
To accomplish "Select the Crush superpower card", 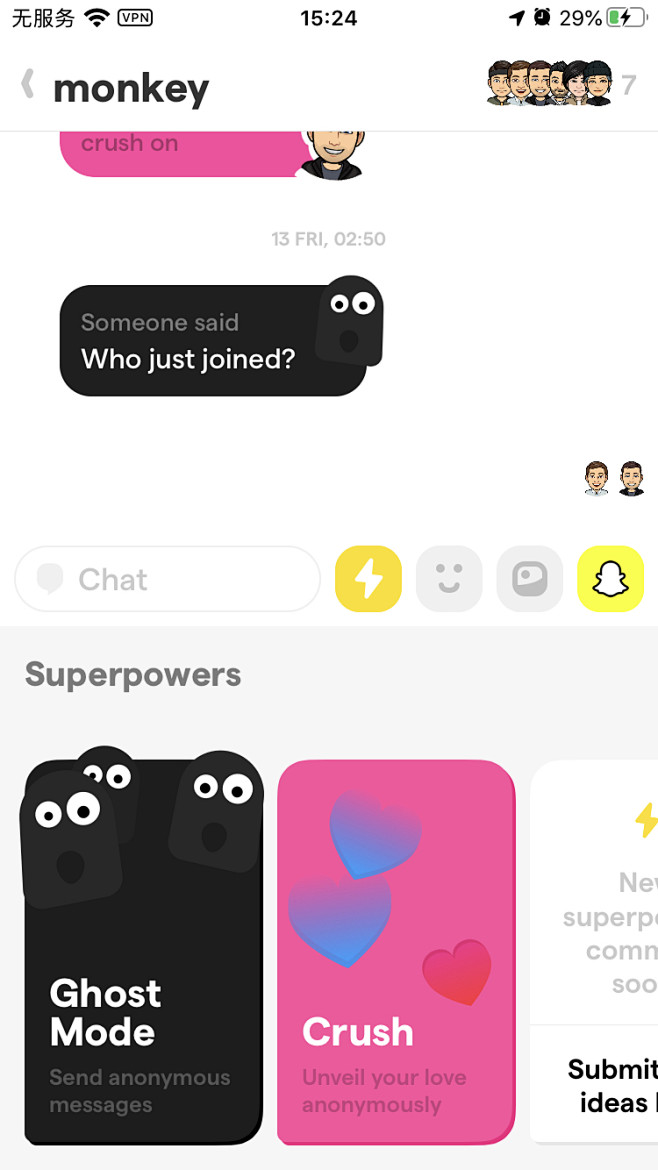I will [396, 952].
